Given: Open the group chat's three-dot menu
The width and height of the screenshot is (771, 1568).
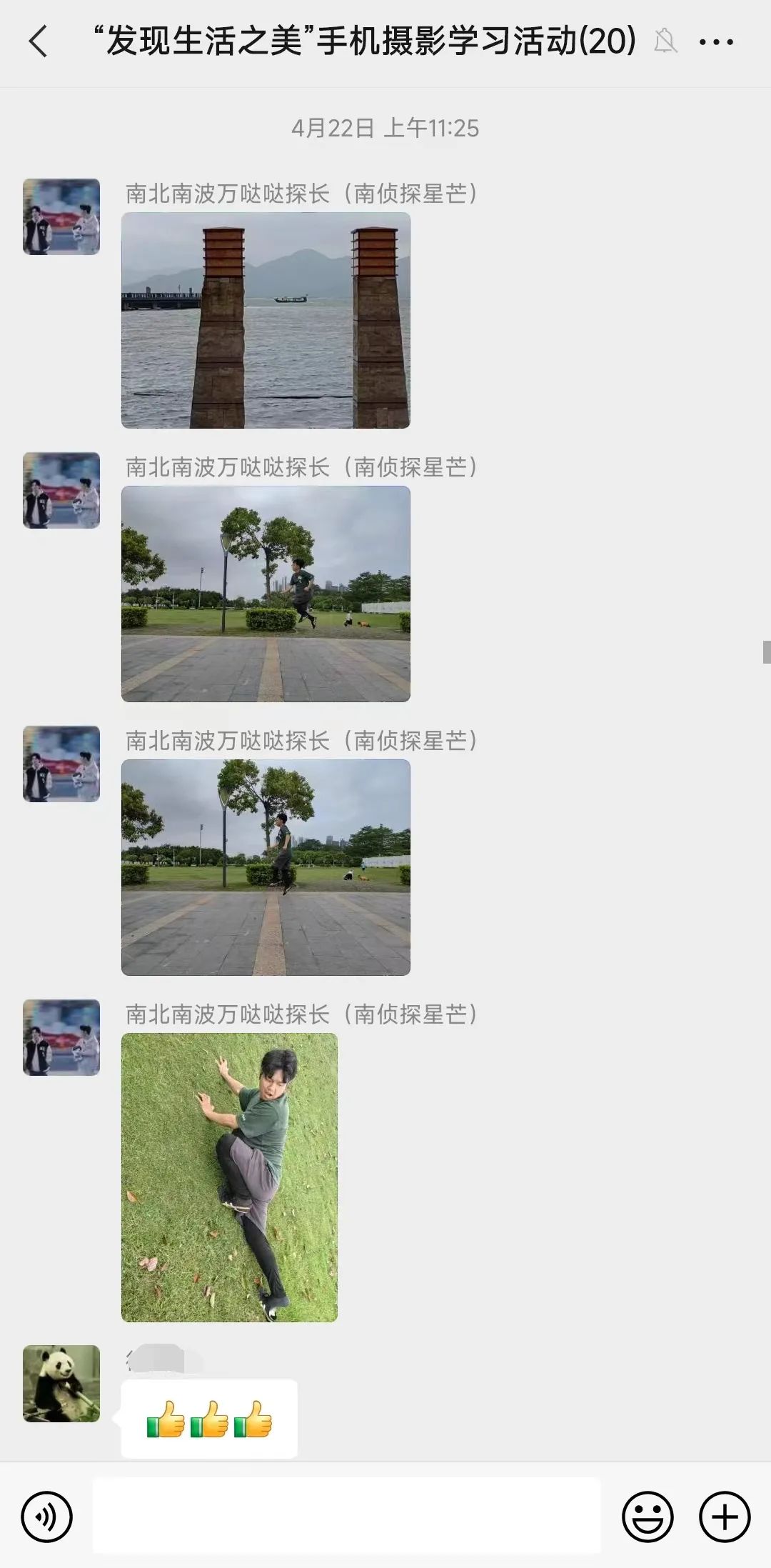Looking at the screenshot, I should (x=716, y=42).
